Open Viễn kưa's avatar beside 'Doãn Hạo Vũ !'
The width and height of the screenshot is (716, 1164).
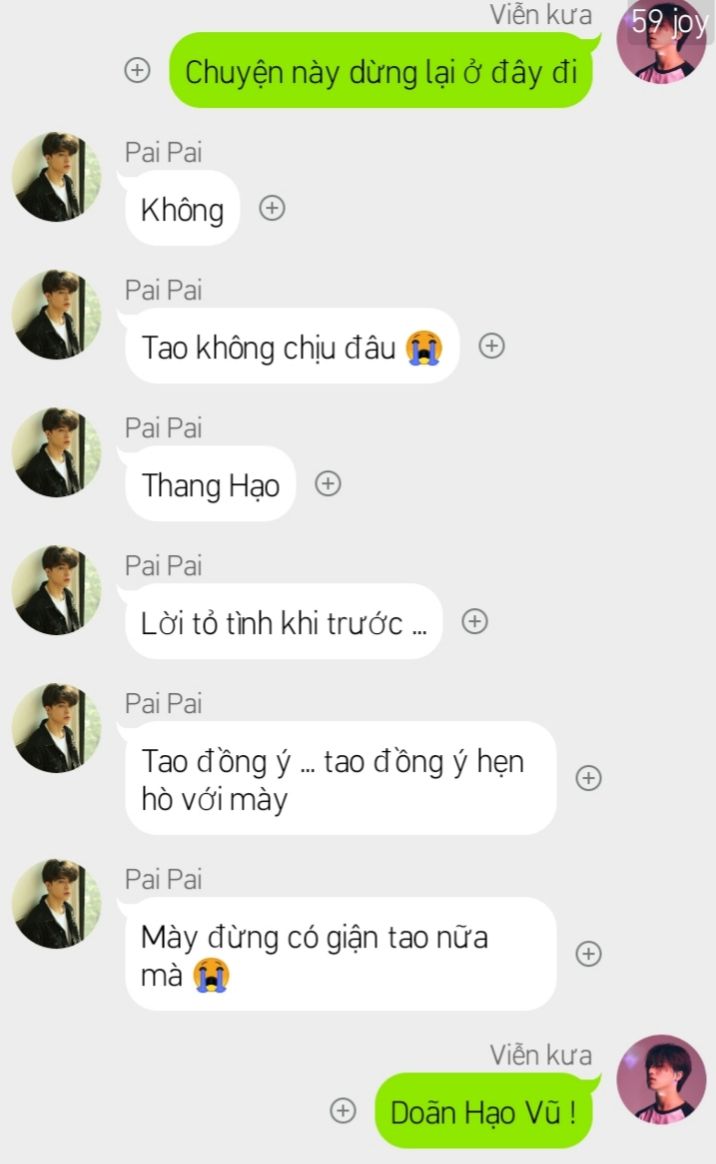pyautogui.click(x=662, y=1079)
